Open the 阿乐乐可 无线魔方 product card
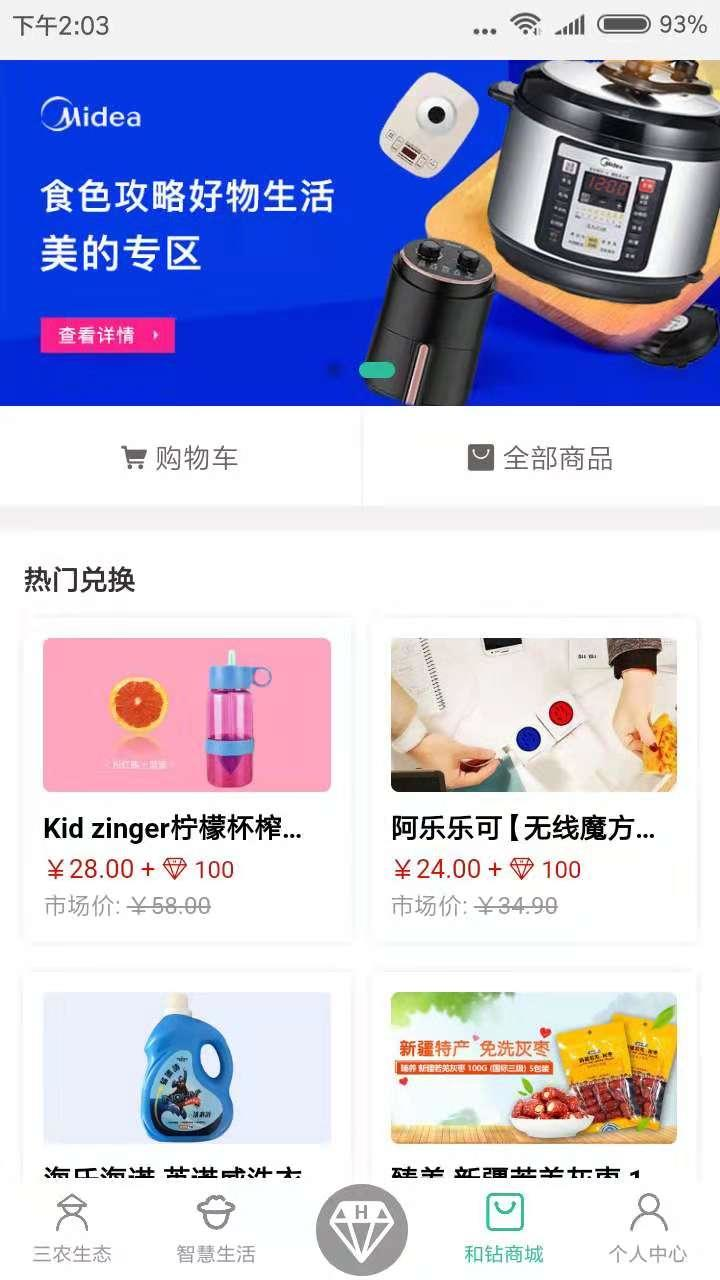The image size is (720, 1280). coord(534,780)
